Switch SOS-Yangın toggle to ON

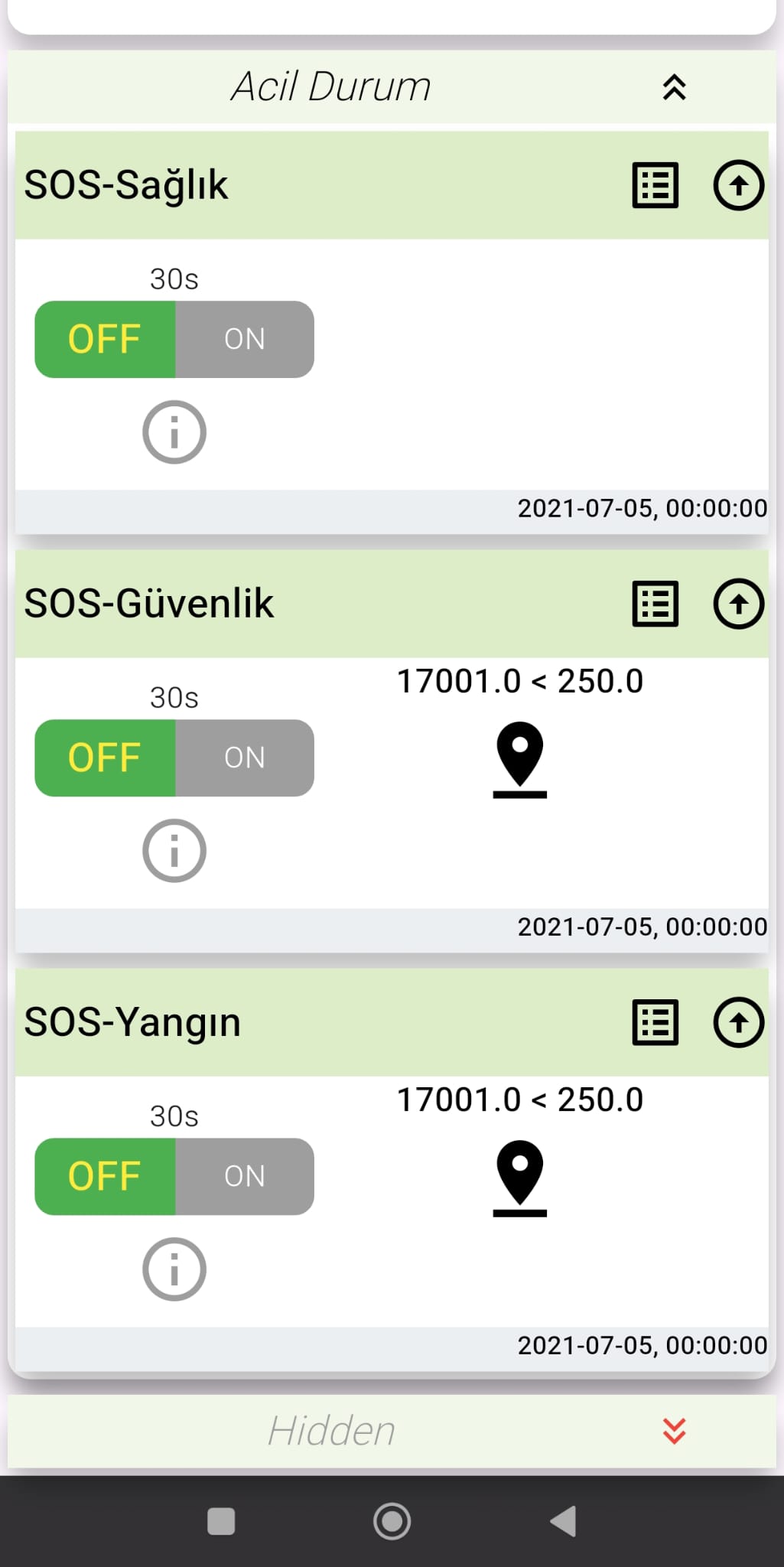(243, 1177)
